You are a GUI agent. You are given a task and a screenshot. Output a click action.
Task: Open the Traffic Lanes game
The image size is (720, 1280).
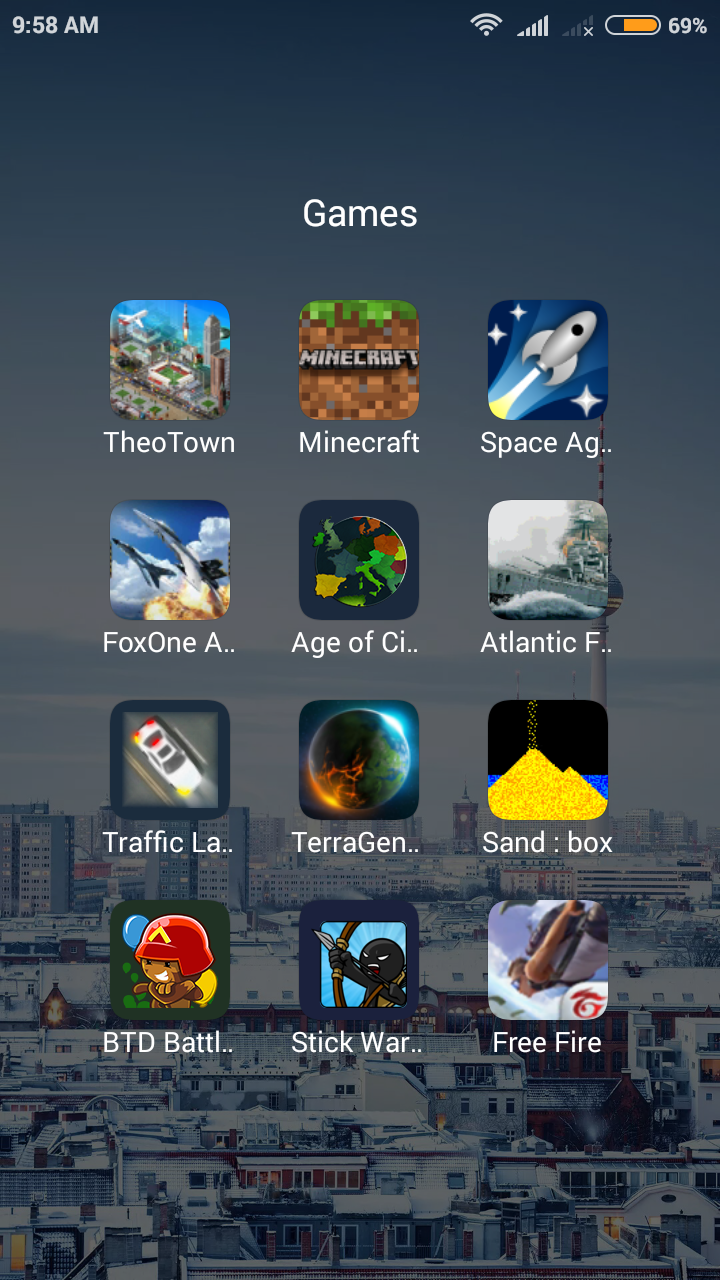(x=170, y=760)
